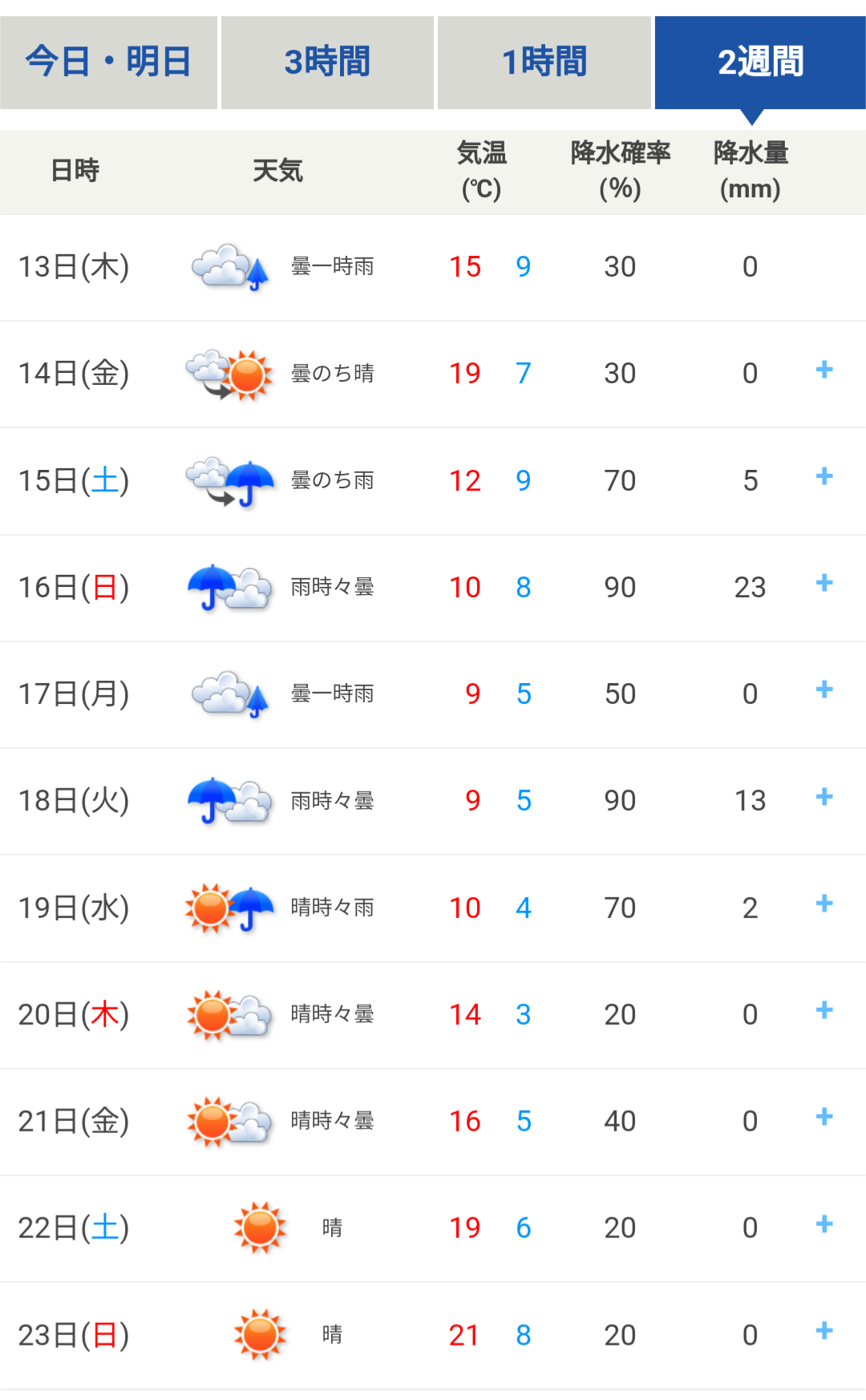Tap the plus on 16日(日)
This screenshot has height=1400, width=866.
pyautogui.click(x=824, y=583)
